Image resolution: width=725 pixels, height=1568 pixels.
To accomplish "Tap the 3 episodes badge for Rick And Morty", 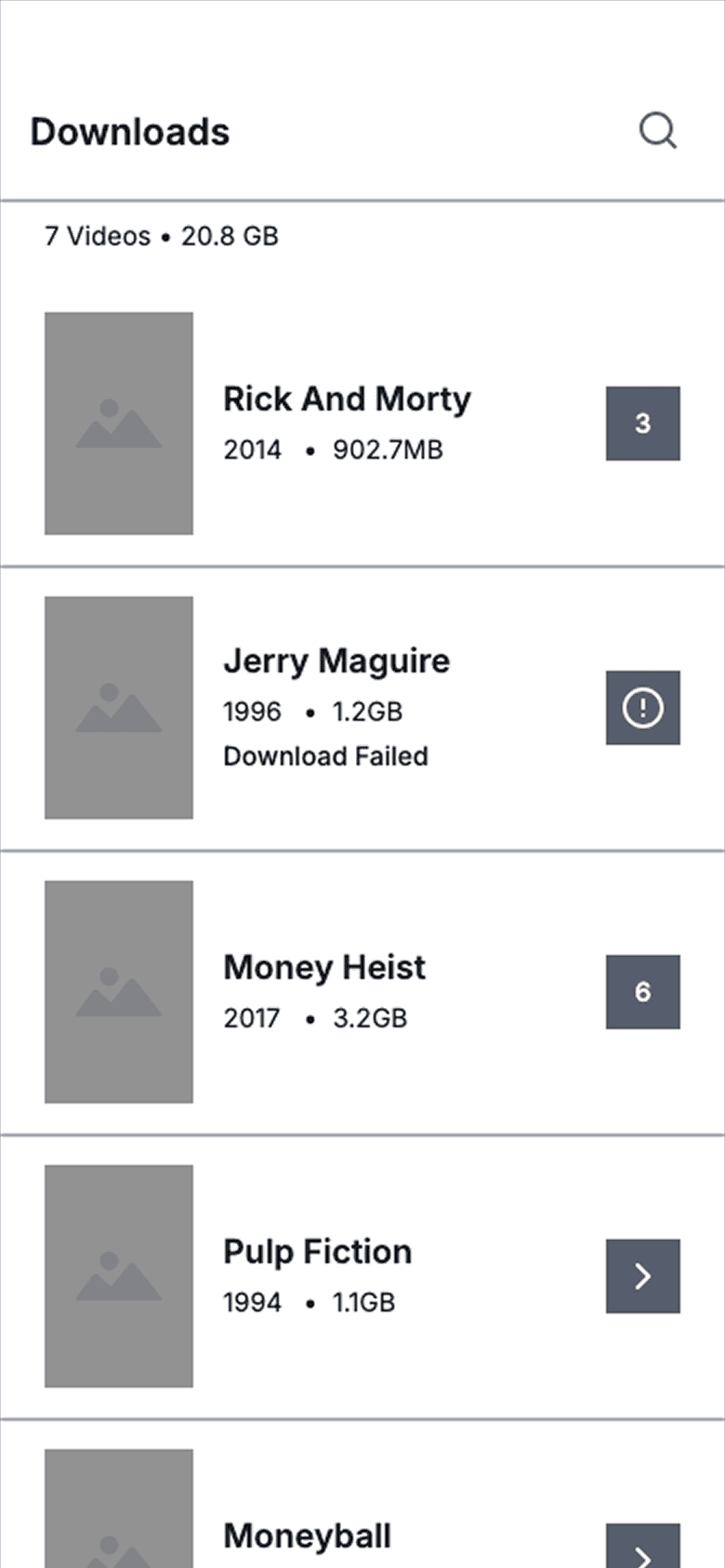I will tap(642, 424).
